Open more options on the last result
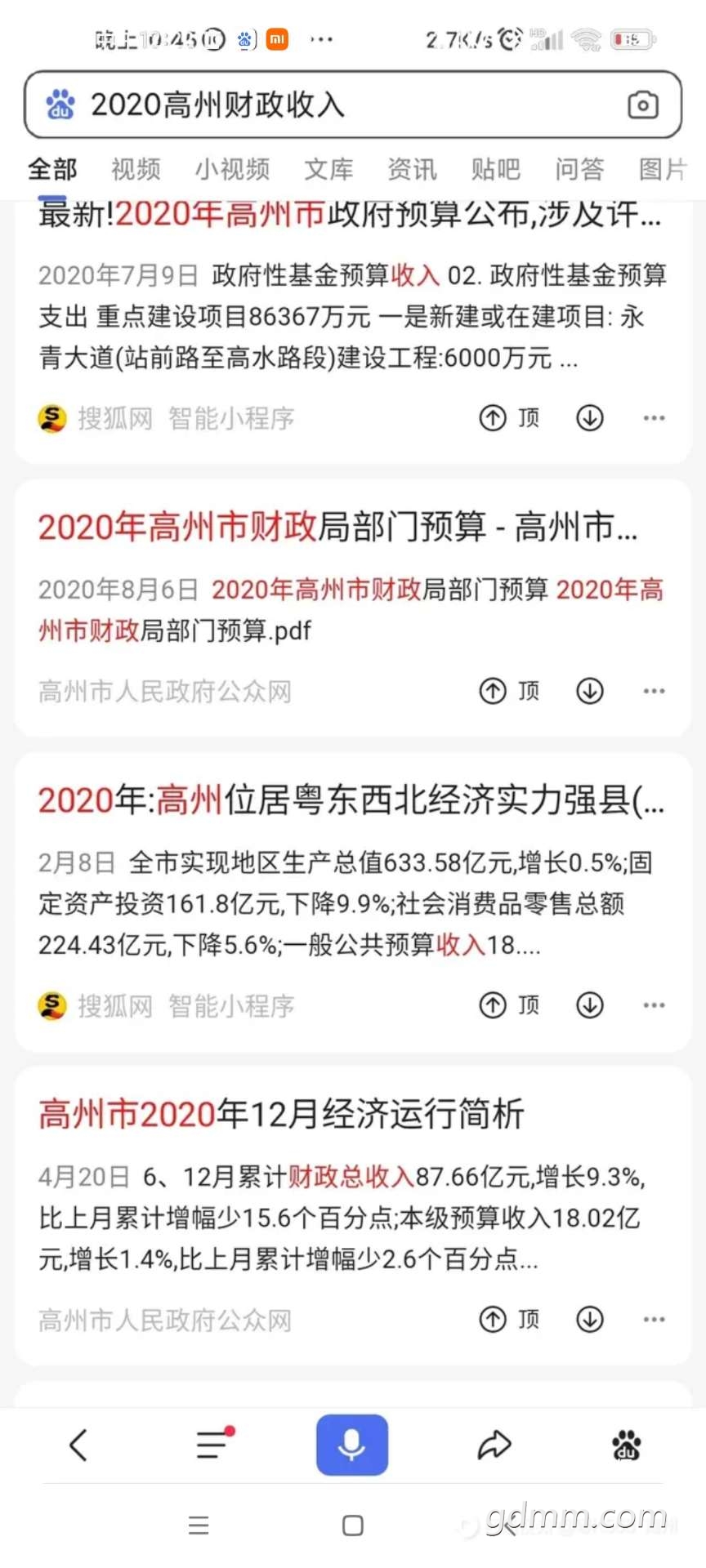This screenshot has height=1568, width=706. [654, 1318]
